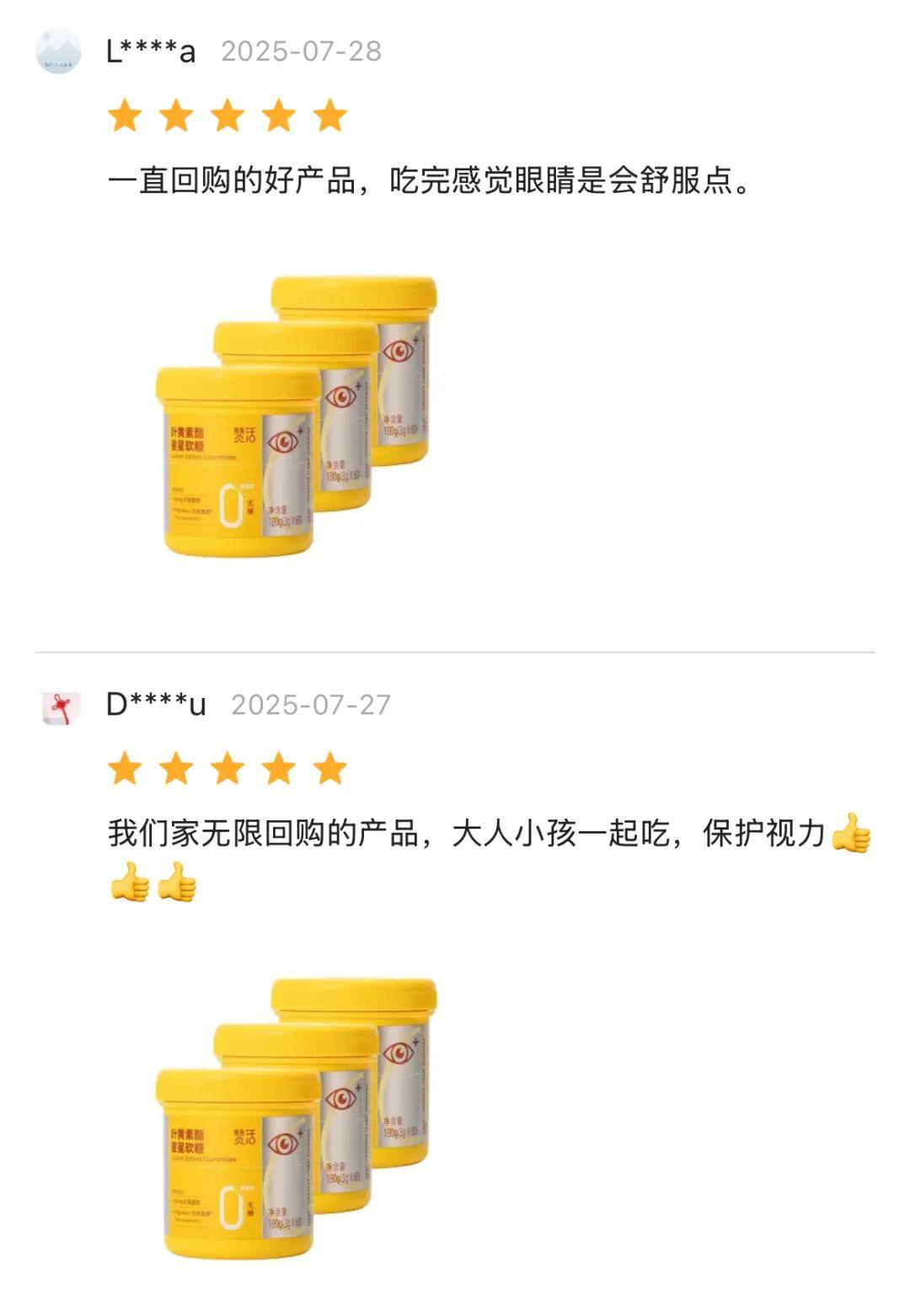Enlarge the product photo in D****u's review
This screenshot has width=910, height=1316.
click(296, 1118)
